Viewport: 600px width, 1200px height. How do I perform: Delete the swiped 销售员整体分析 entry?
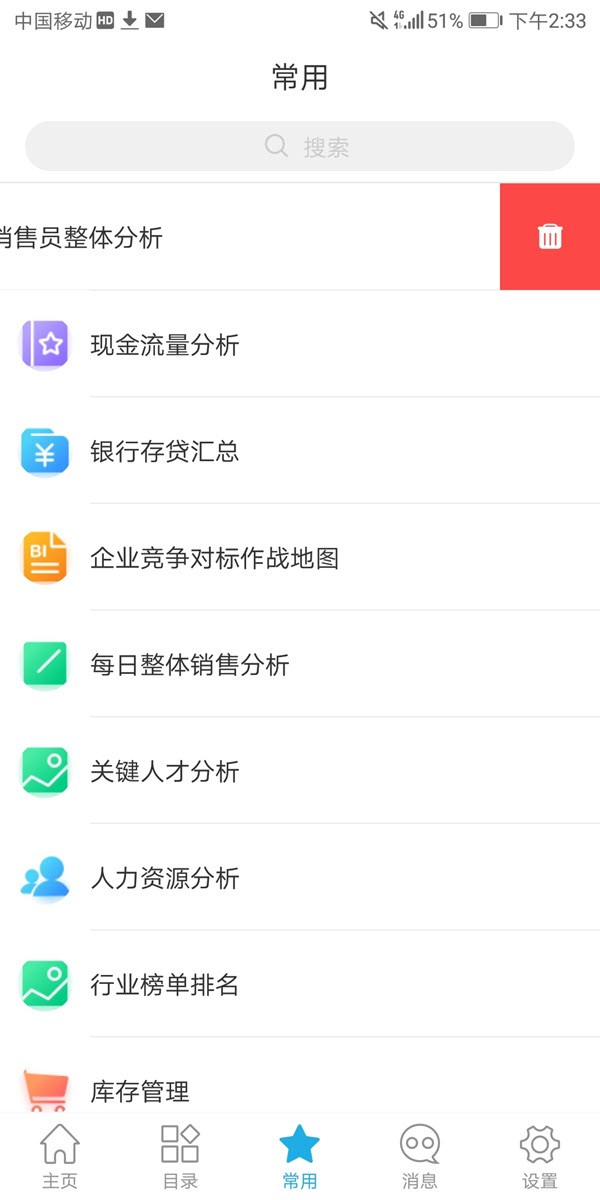550,237
